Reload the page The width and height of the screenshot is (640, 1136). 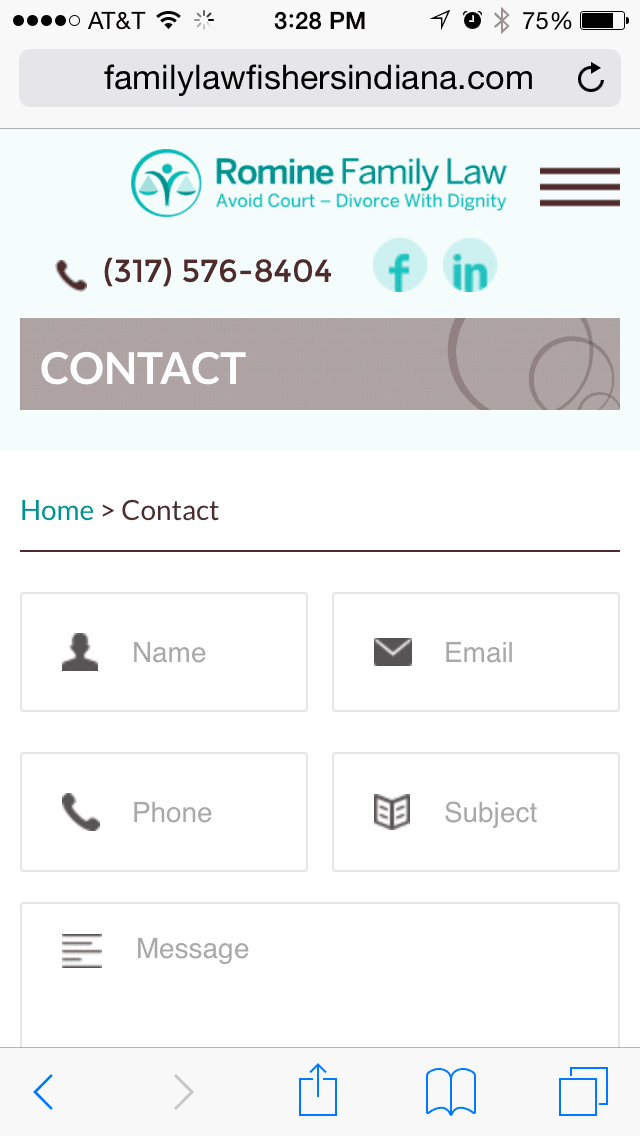coord(591,78)
